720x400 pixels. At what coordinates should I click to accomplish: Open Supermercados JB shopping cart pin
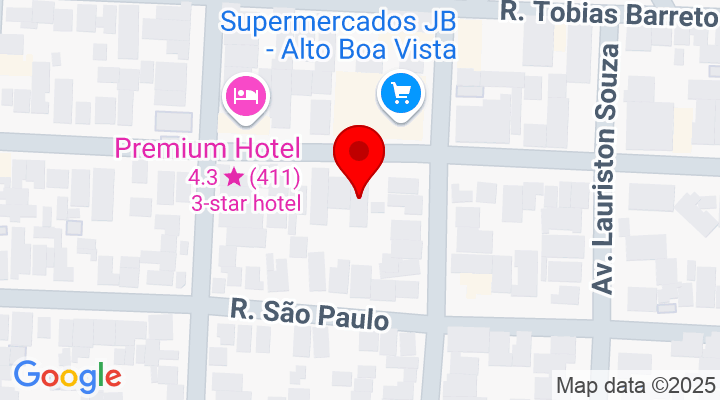[401, 96]
